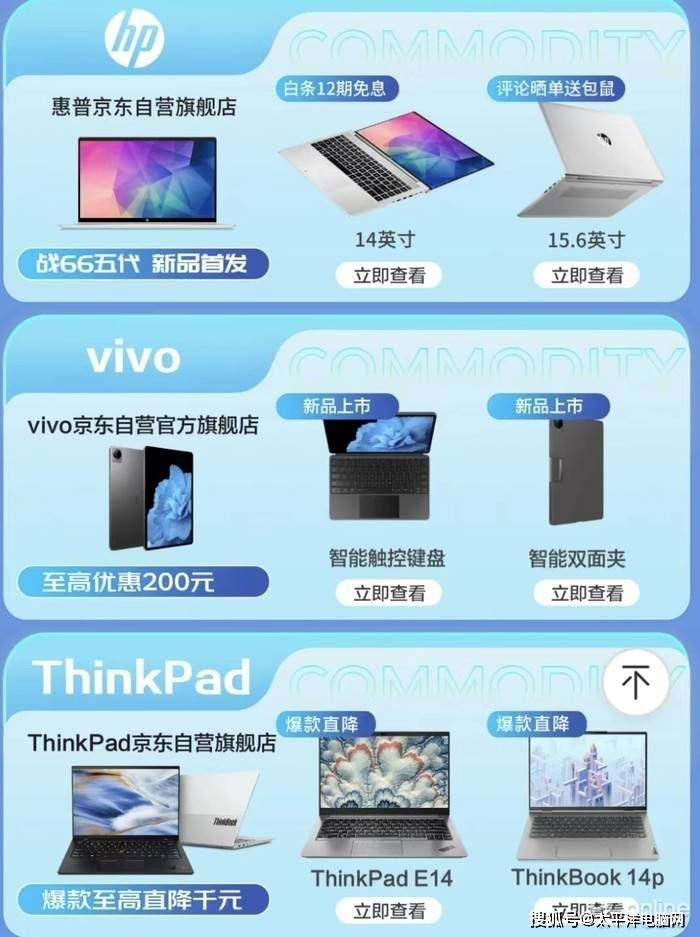Tap 立即查看 under the HP 15.6英寸 laptop
700x937 pixels.
pyautogui.click(x=587, y=276)
